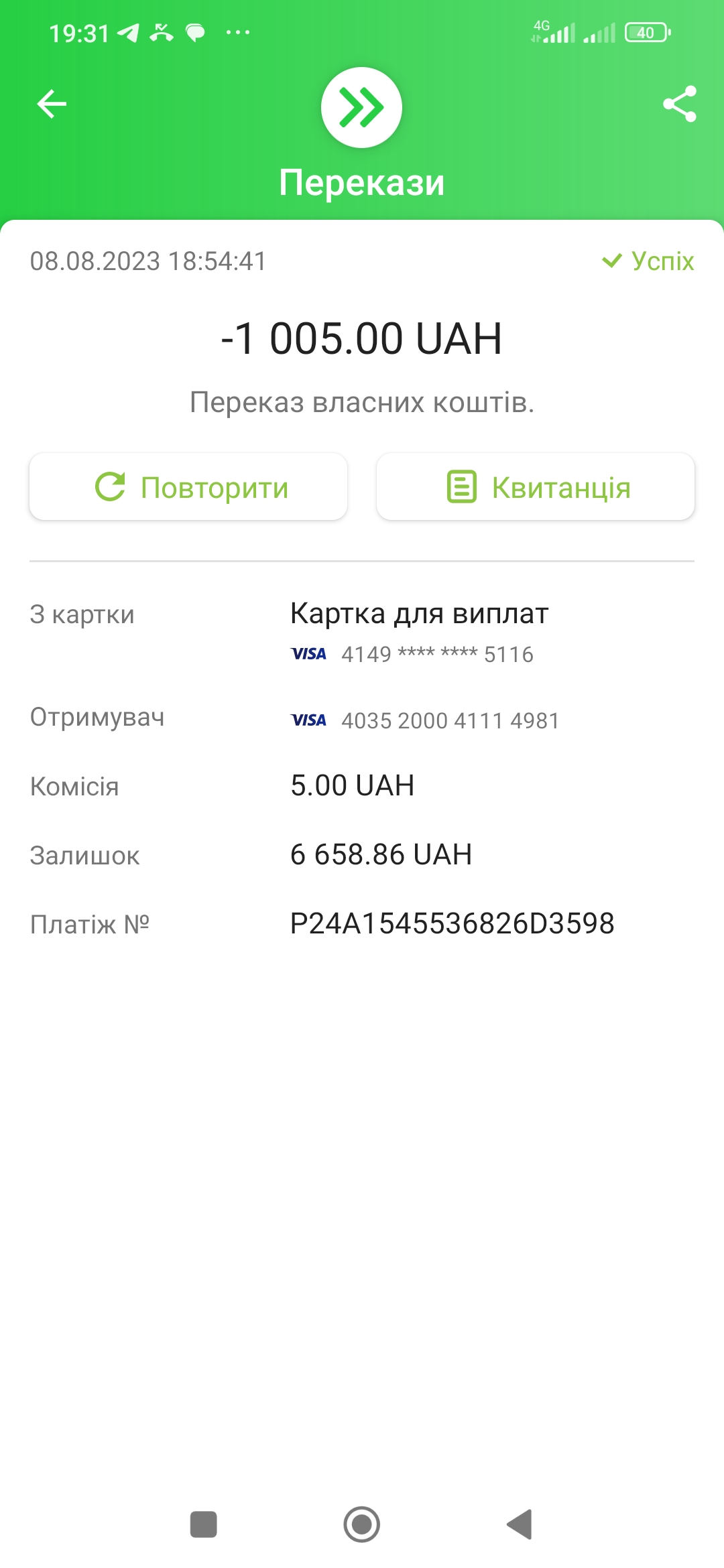Screen dimensions: 724x1568
Task: Tap Повторити to repeat the transfer
Action: (188, 487)
